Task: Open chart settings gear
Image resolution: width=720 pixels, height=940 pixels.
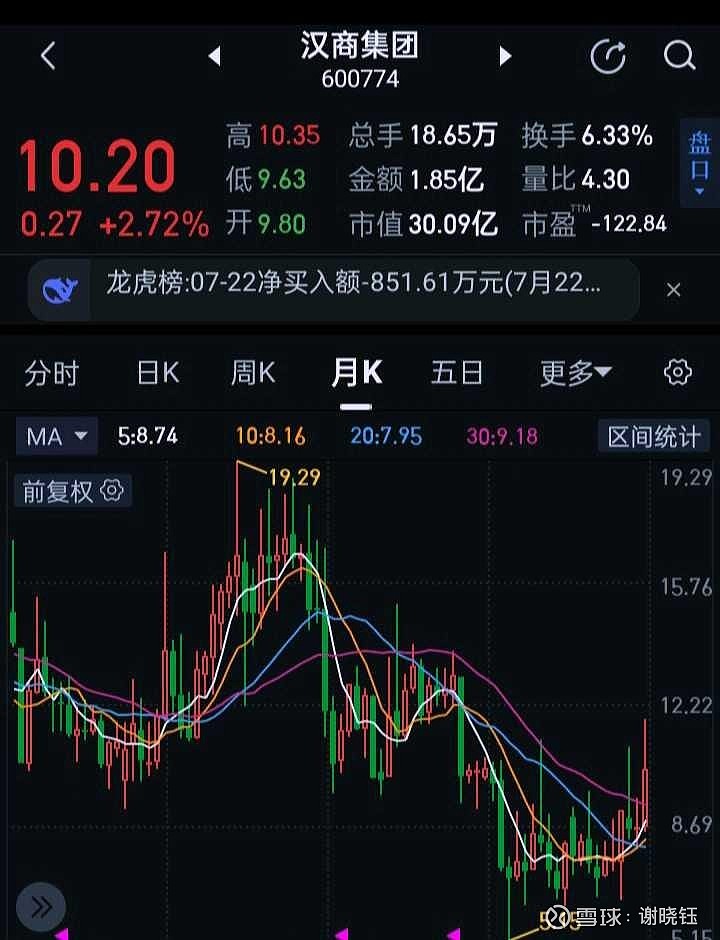Action: pyautogui.click(x=678, y=372)
